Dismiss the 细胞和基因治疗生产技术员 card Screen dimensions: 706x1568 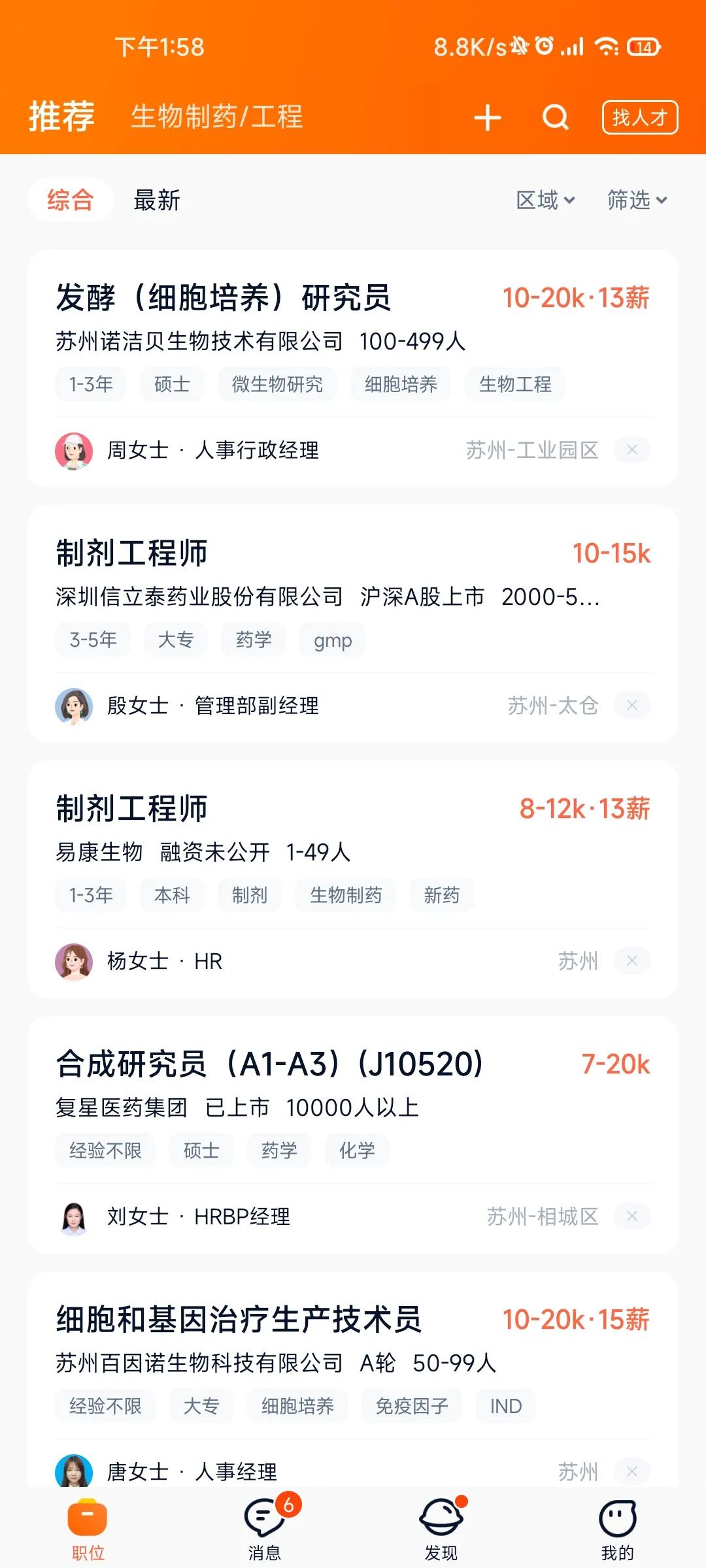tap(631, 1471)
